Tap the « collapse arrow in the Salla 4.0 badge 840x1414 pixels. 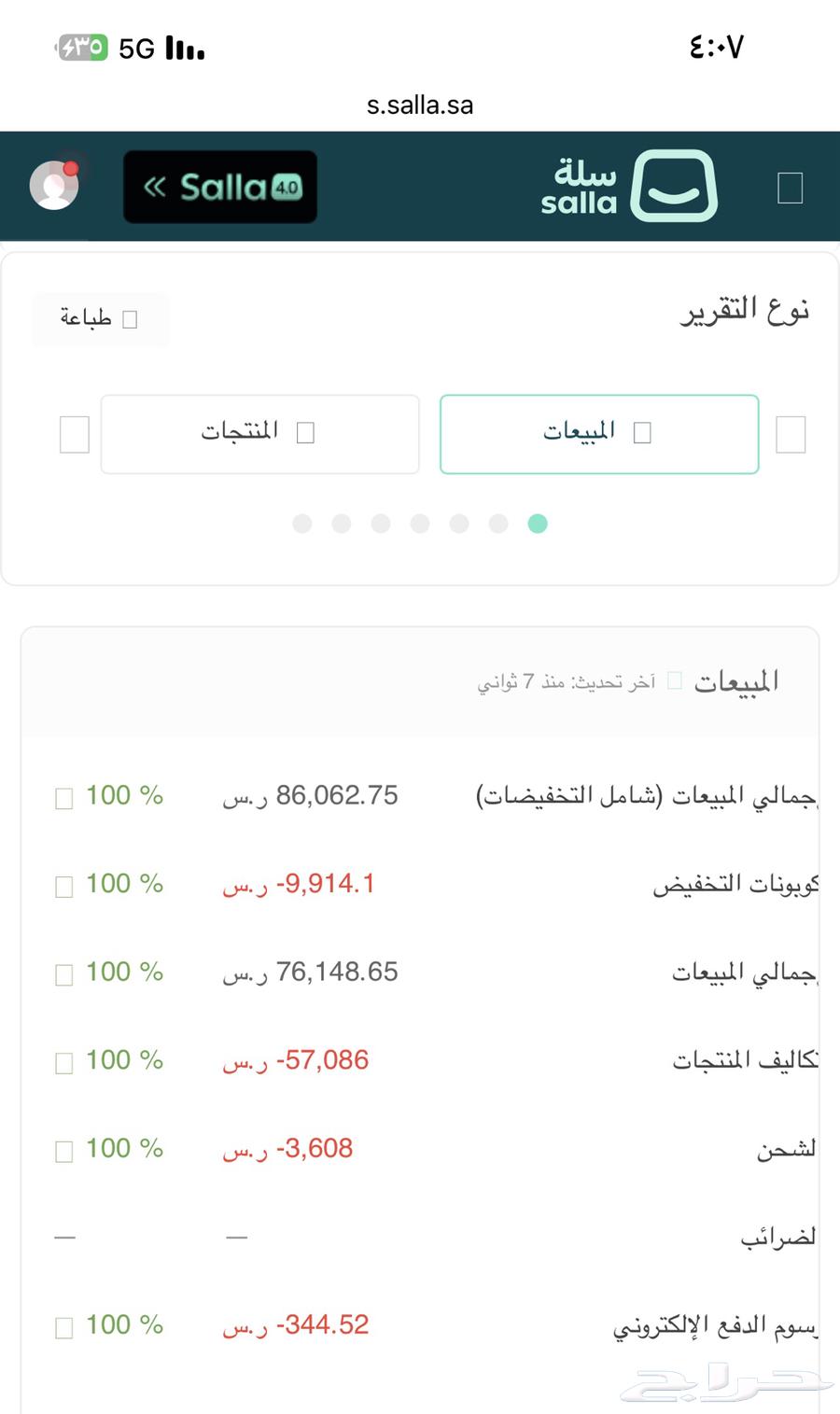pyautogui.click(x=155, y=186)
